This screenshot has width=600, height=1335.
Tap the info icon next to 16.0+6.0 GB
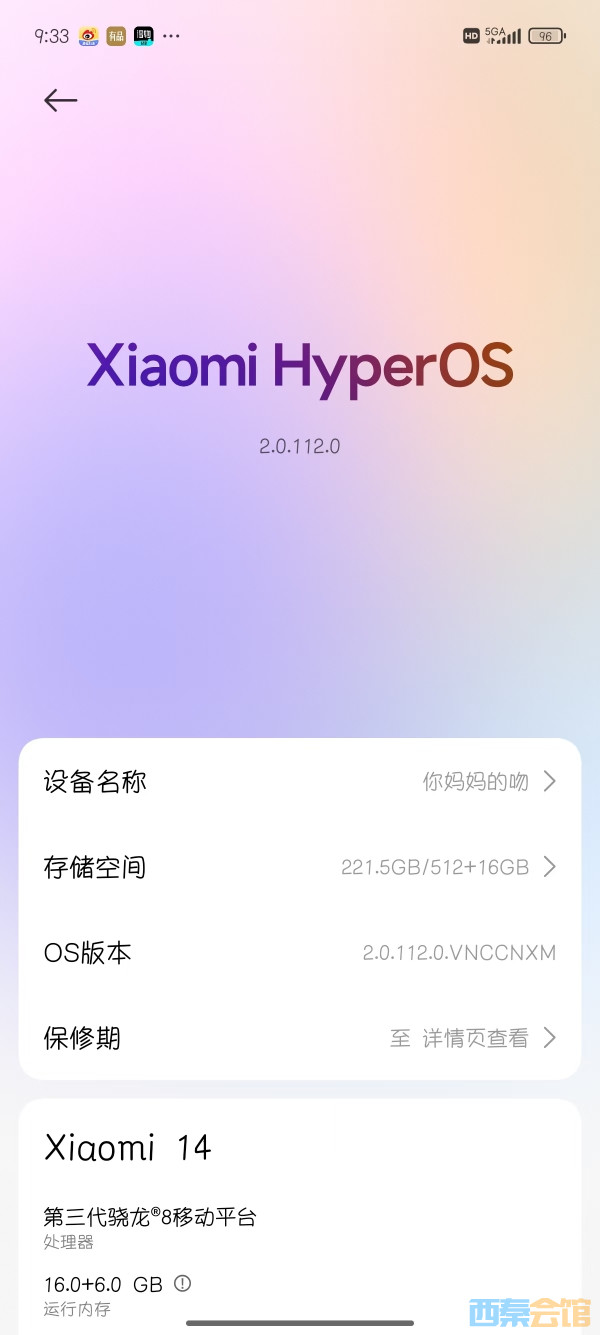(183, 1283)
